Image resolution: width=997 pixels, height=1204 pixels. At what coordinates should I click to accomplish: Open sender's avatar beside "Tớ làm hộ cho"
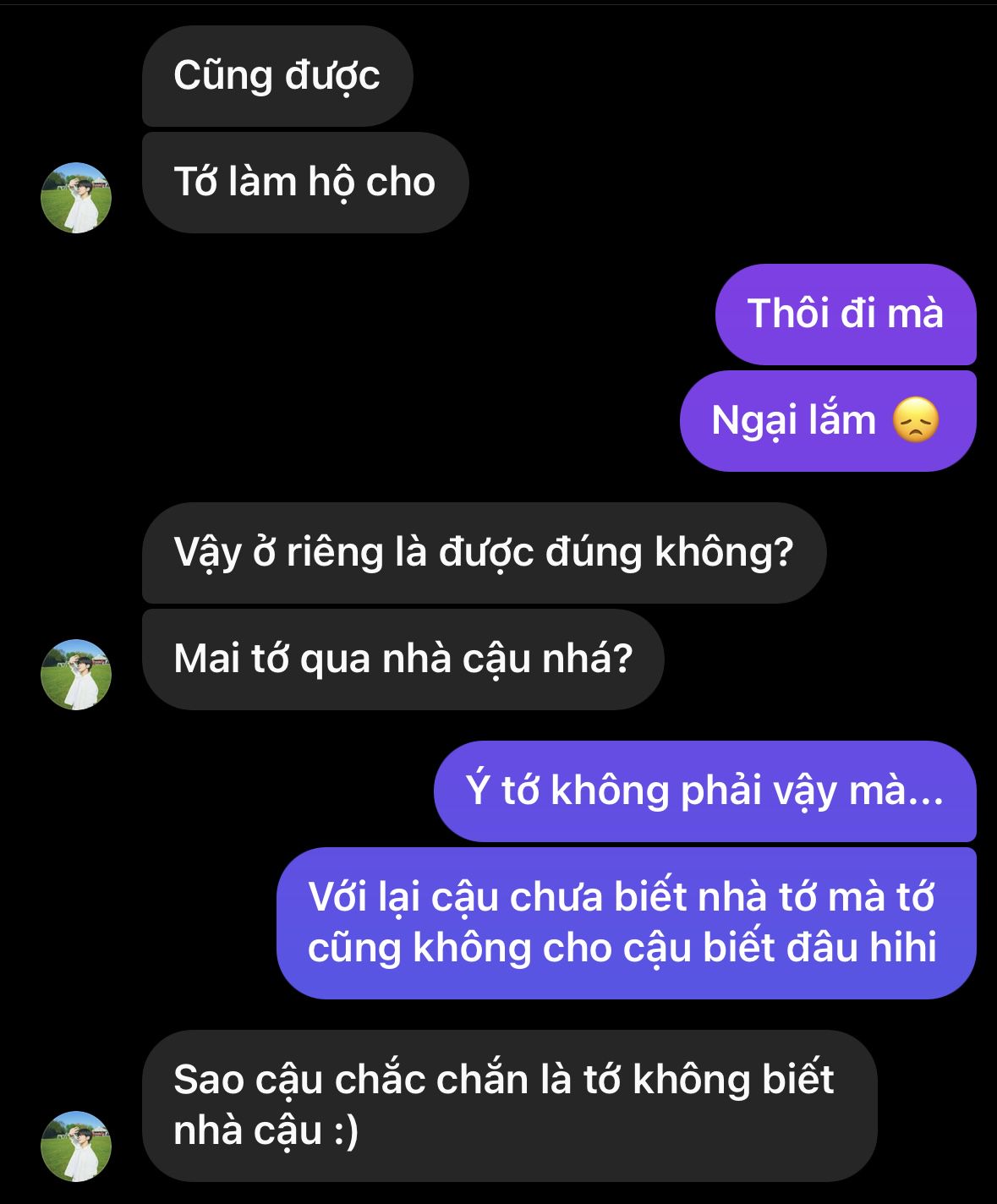(76, 198)
